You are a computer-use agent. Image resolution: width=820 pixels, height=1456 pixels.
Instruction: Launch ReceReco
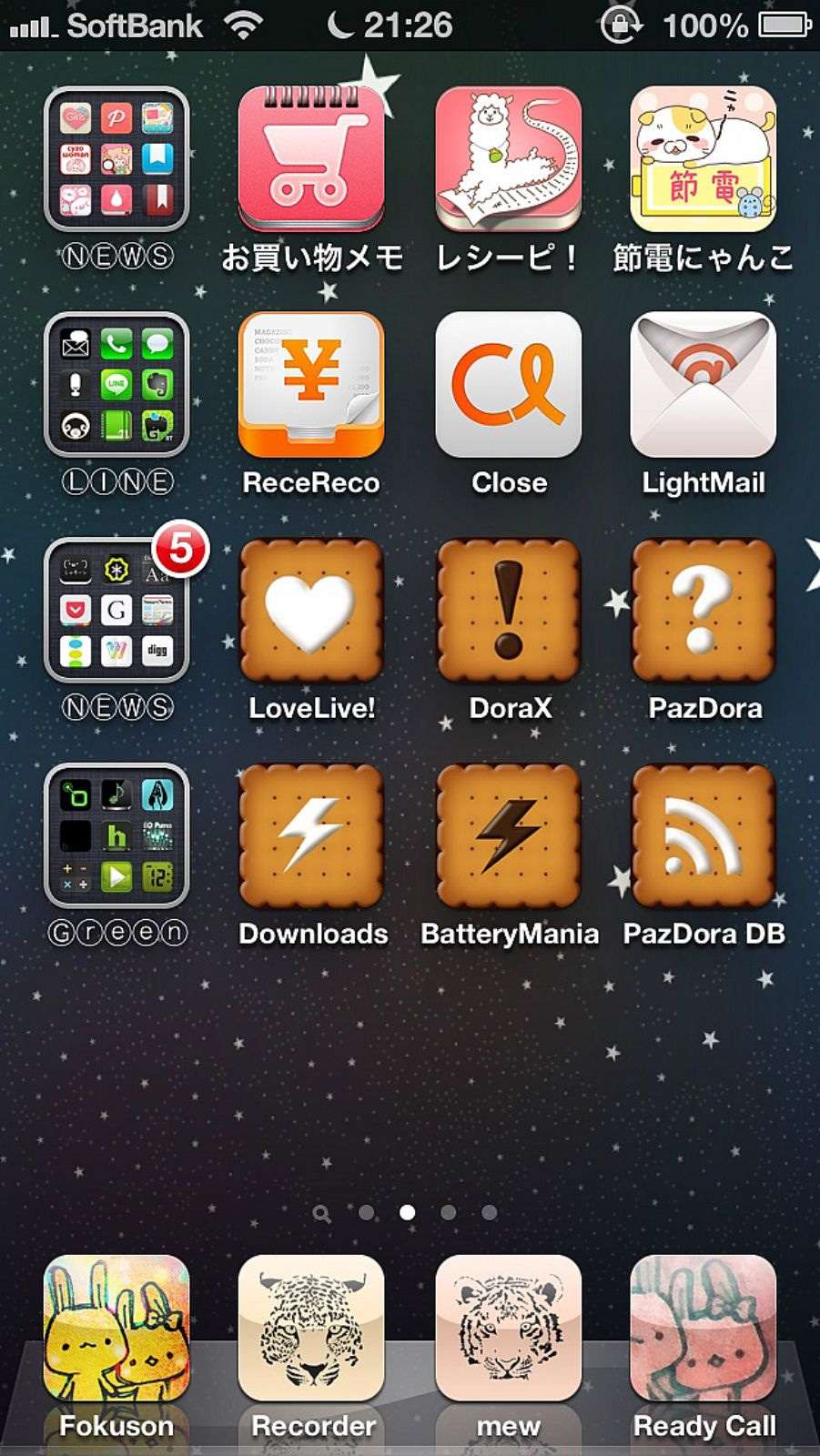pyautogui.click(x=311, y=385)
